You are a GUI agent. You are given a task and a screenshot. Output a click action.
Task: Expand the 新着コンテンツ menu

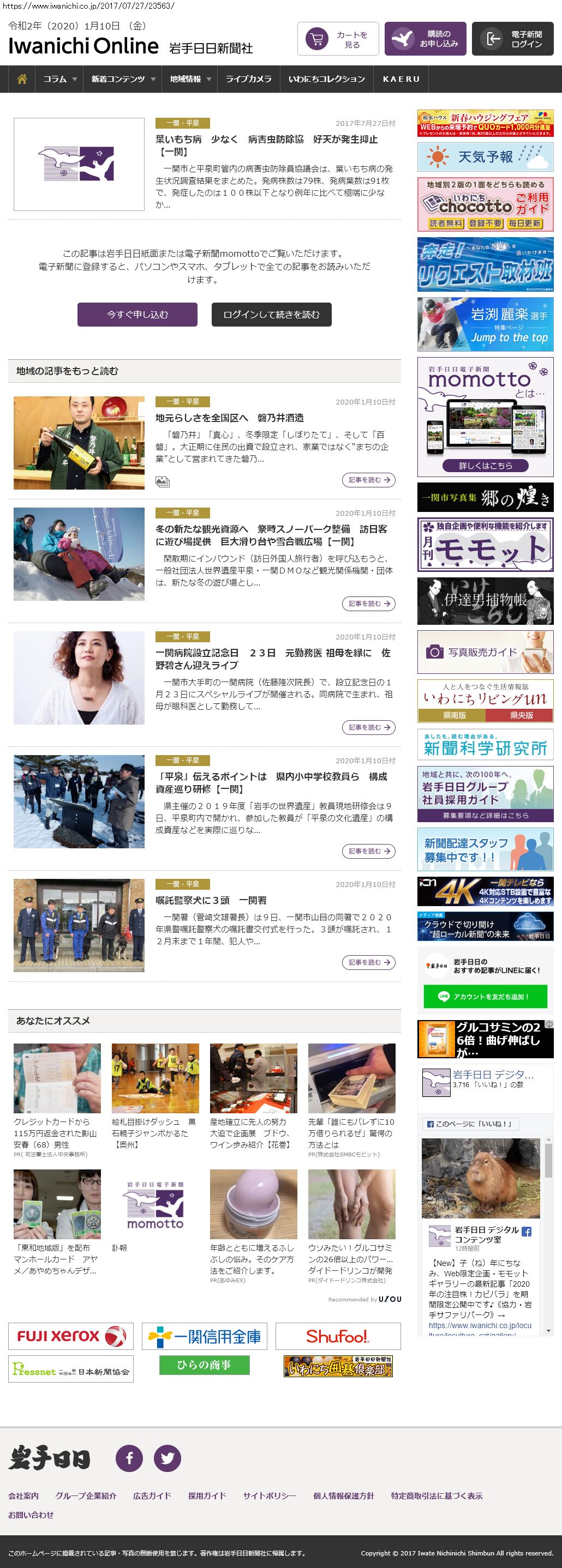[x=123, y=79]
